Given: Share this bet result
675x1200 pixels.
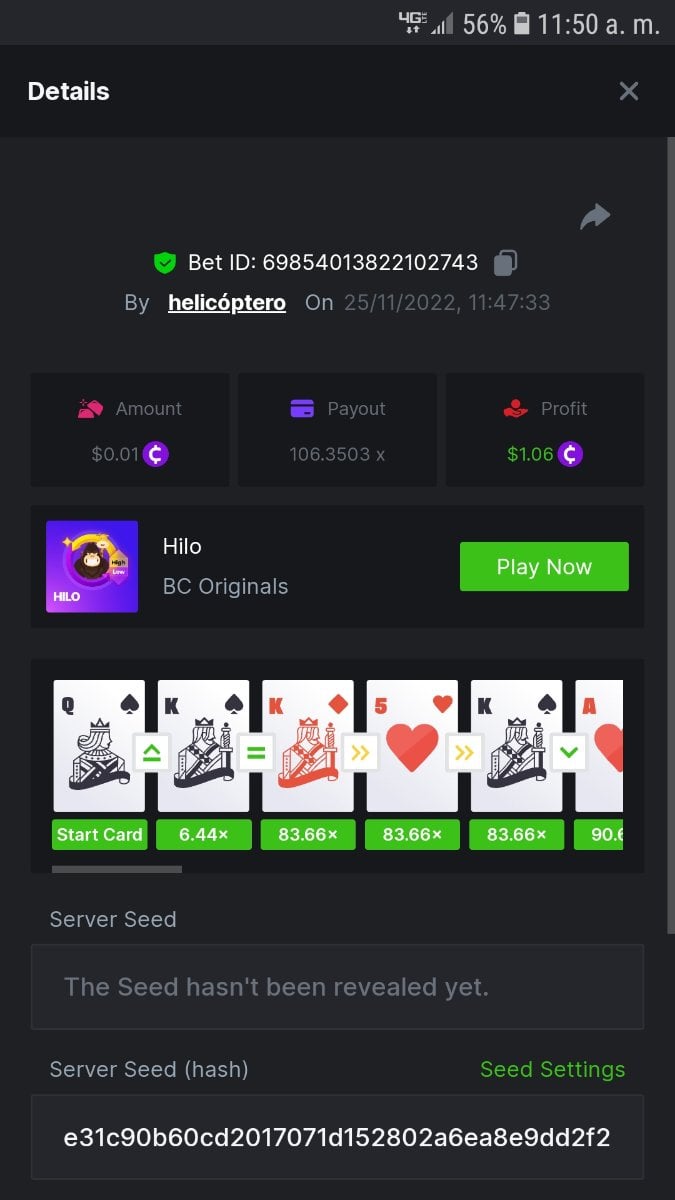Looking at the screenshot, I should click(595, 216).
